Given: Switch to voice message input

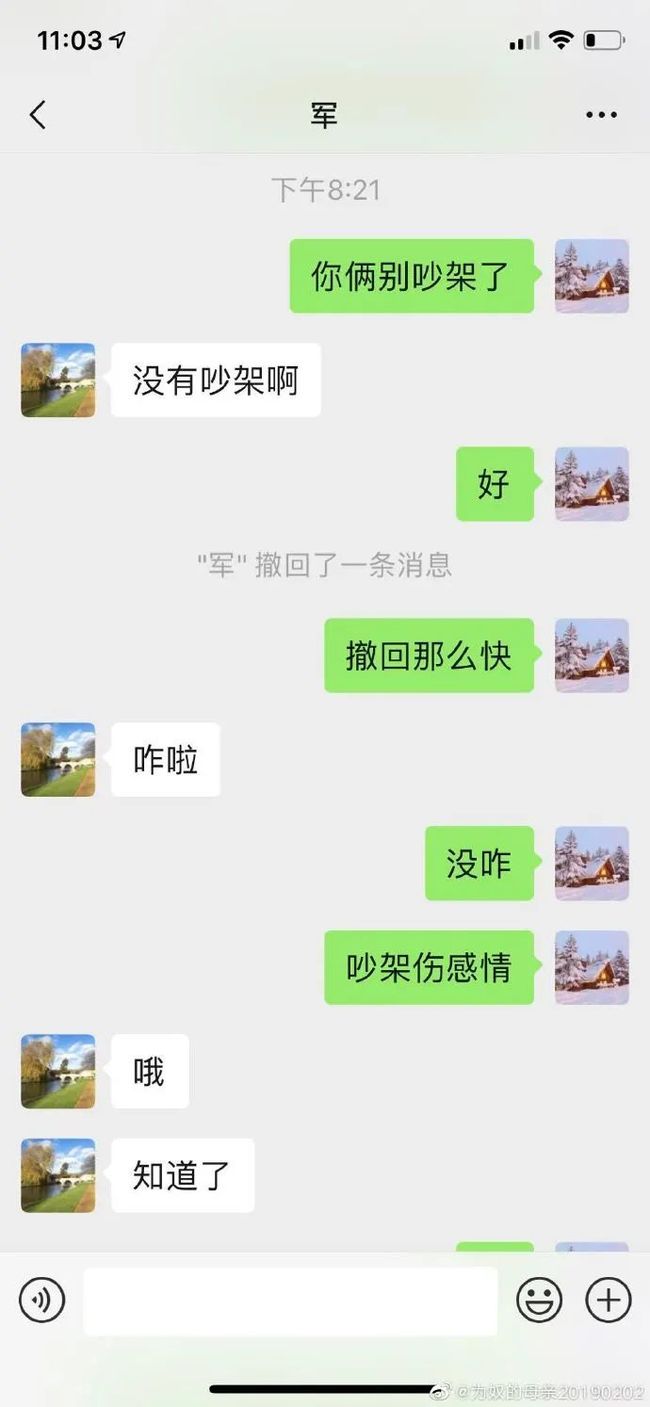Looking at the screenshot, I should [x=42, y=1300].
